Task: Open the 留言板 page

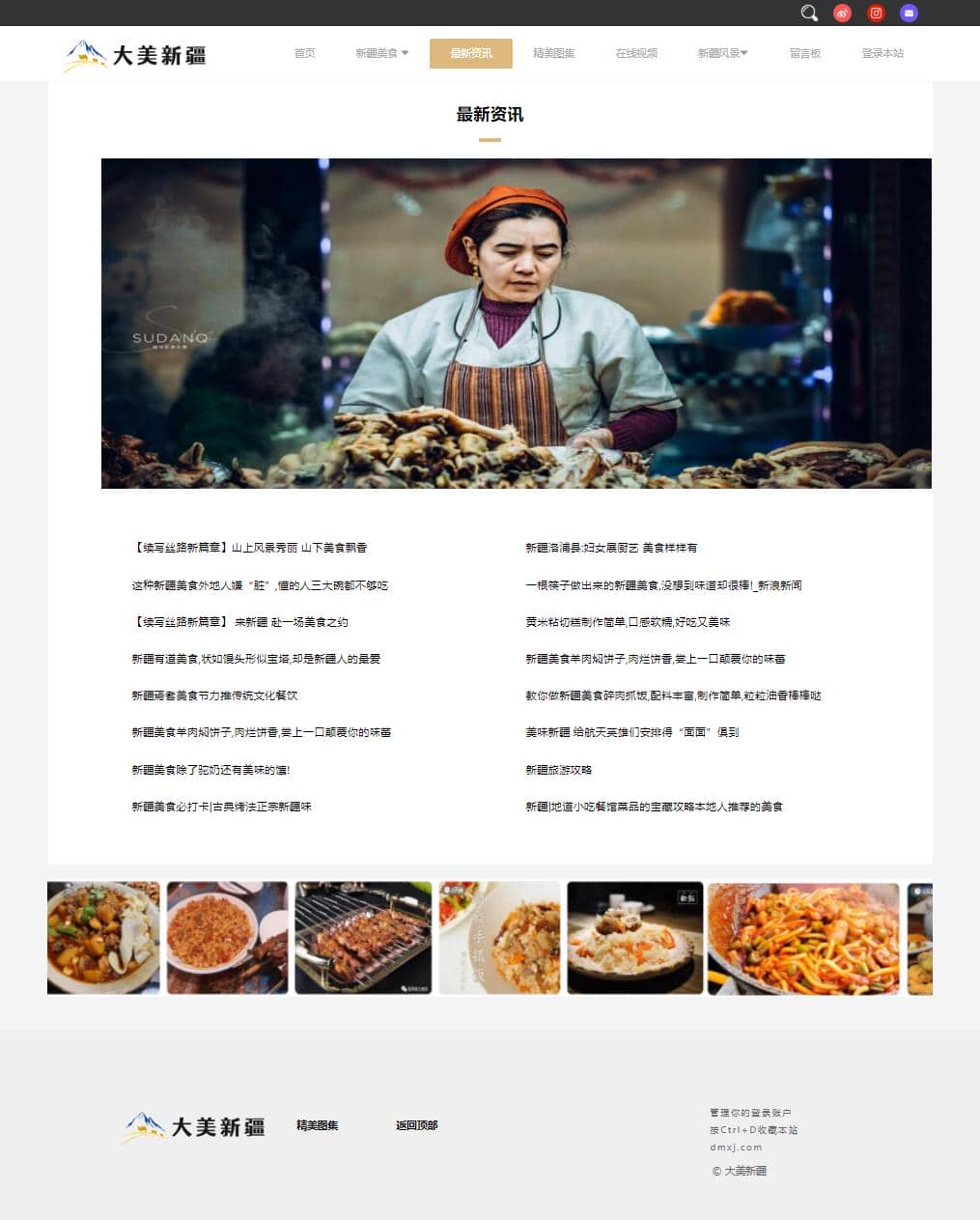Action: 804,53
